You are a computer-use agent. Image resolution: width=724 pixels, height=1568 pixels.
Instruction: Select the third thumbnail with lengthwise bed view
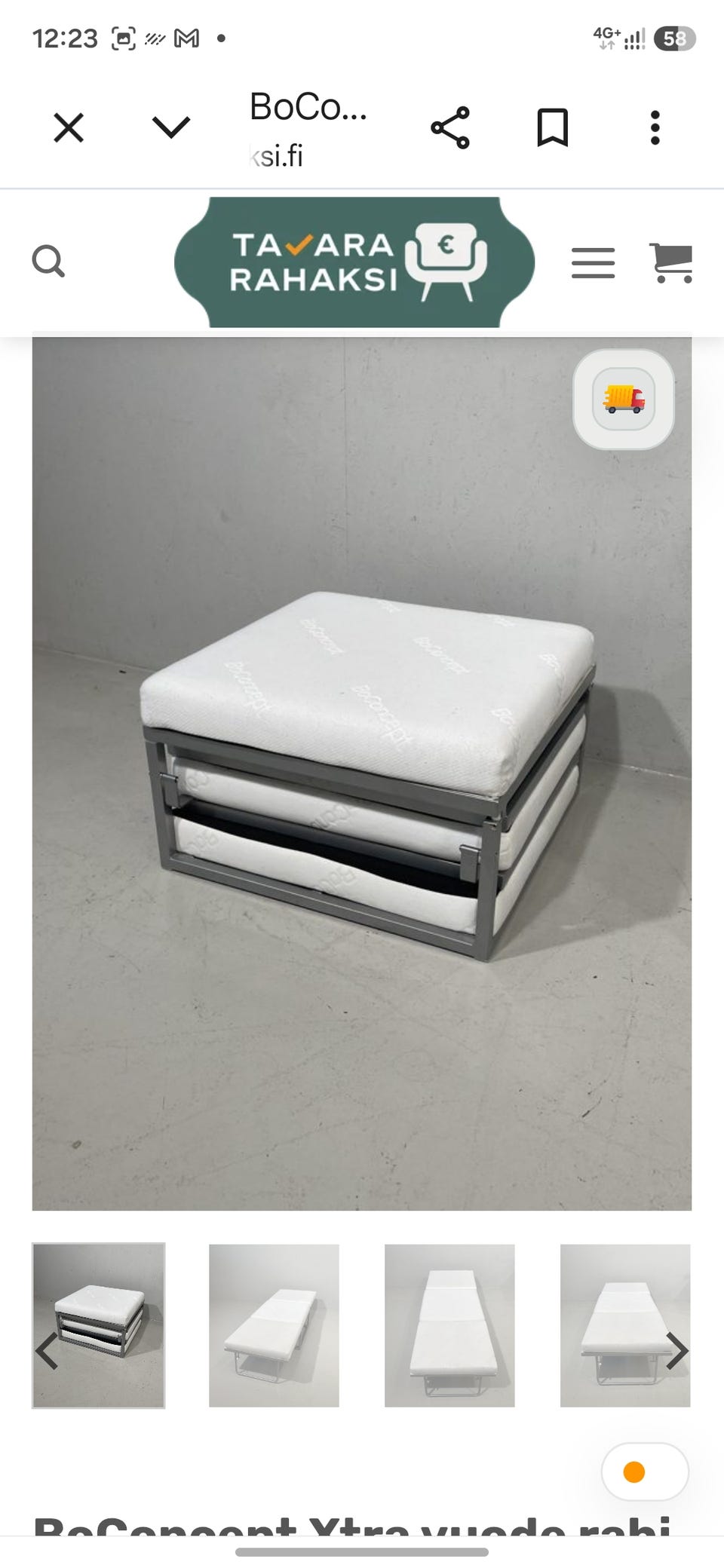click(x=449, y=1325)
